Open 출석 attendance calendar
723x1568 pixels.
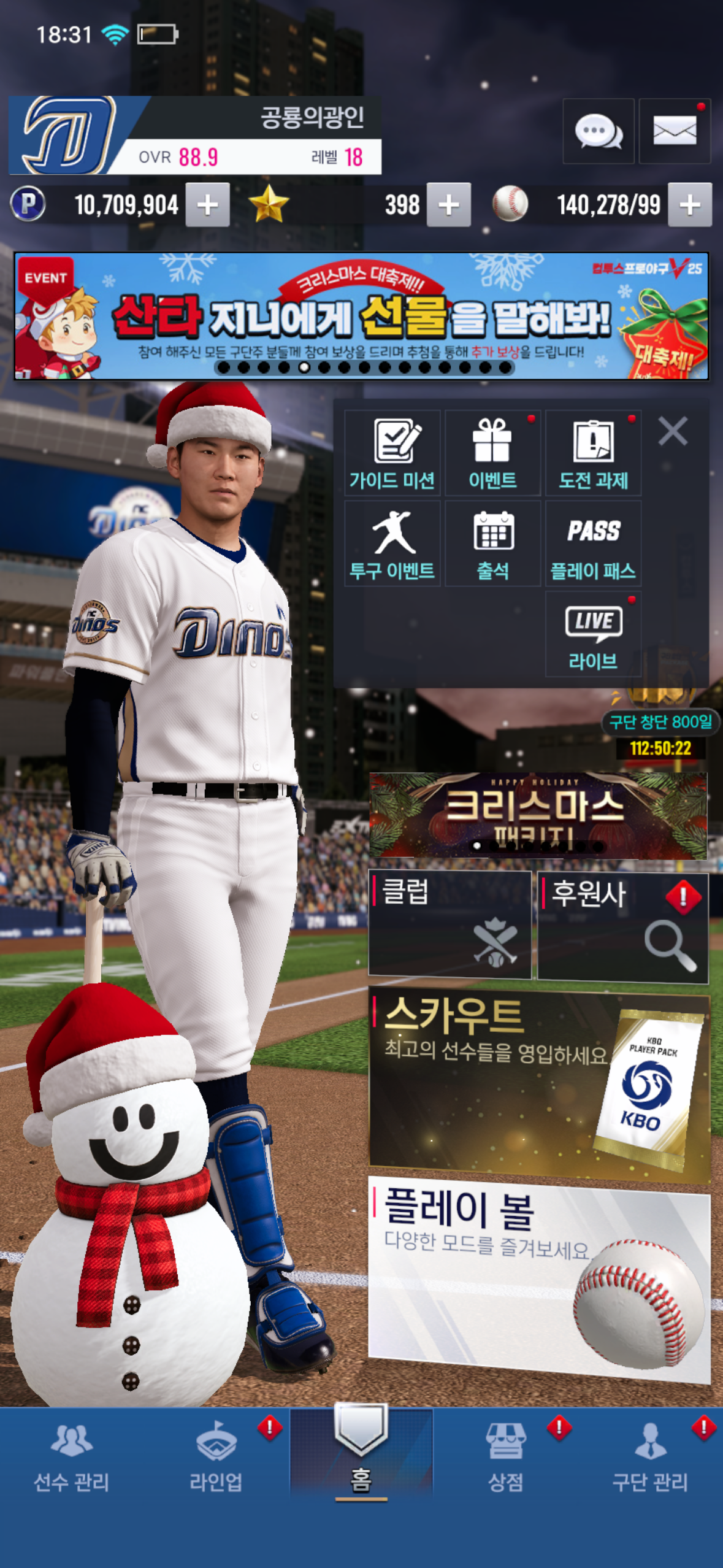[x=492, y=544]
